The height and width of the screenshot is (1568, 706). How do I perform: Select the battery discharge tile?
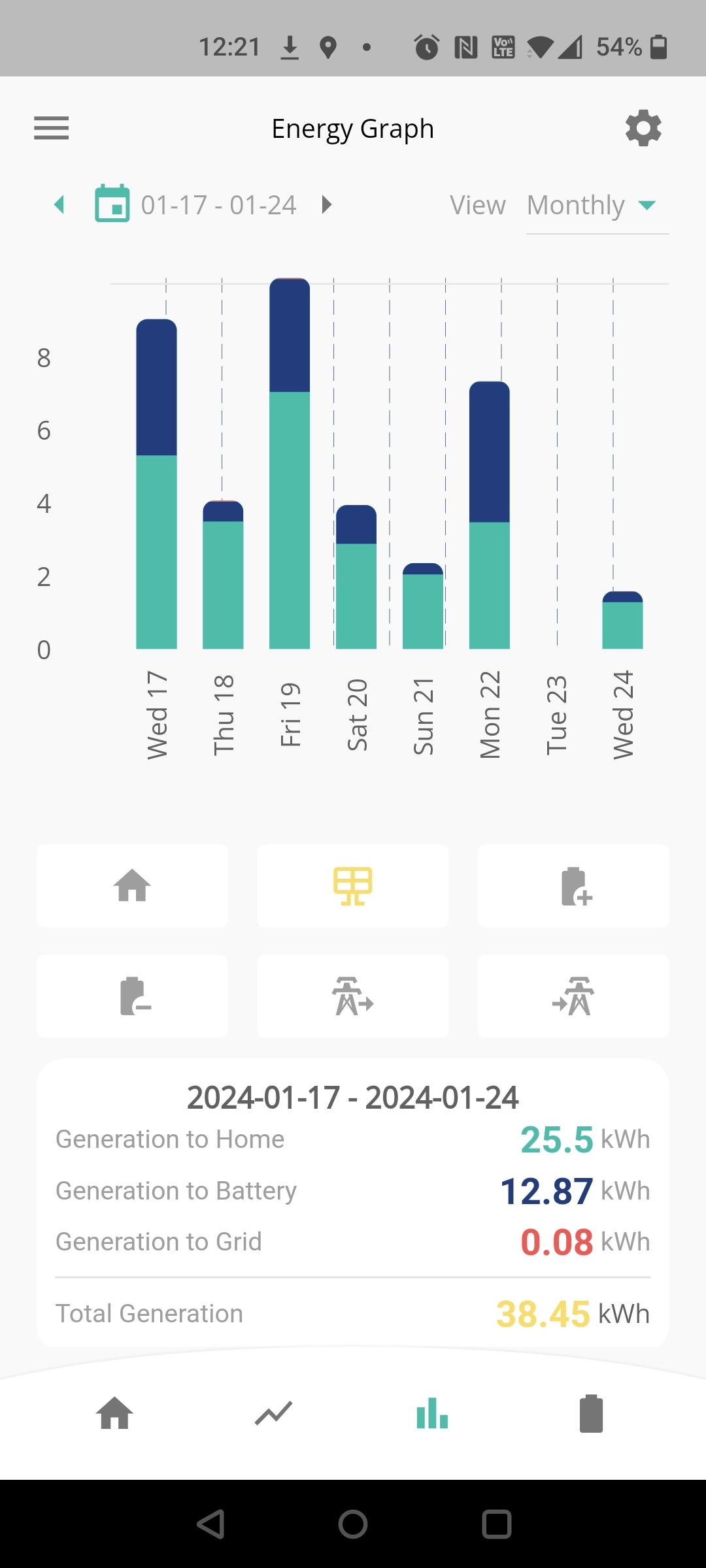132,996
